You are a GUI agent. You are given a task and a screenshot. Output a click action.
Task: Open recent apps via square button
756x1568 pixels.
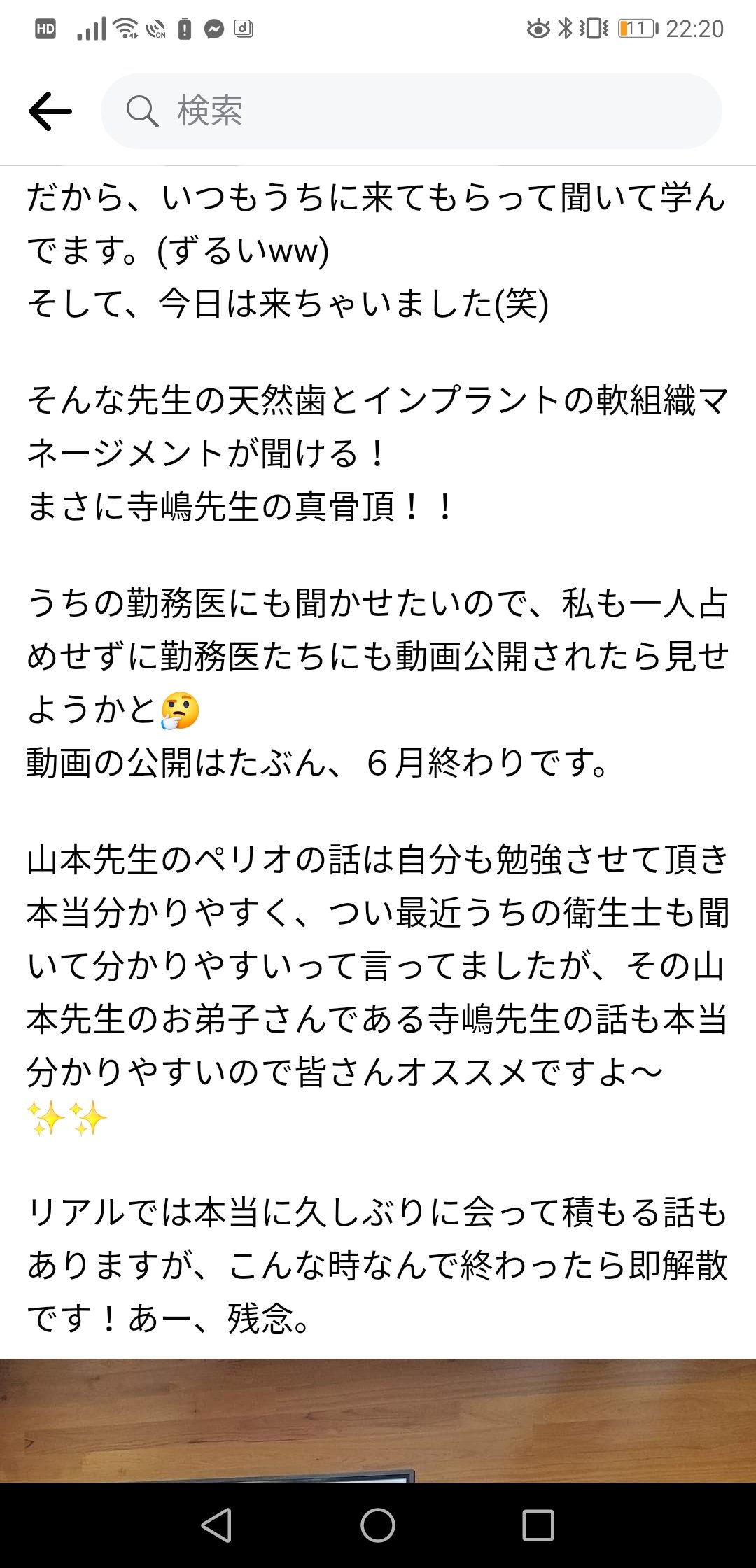(x=538, y=1525)
